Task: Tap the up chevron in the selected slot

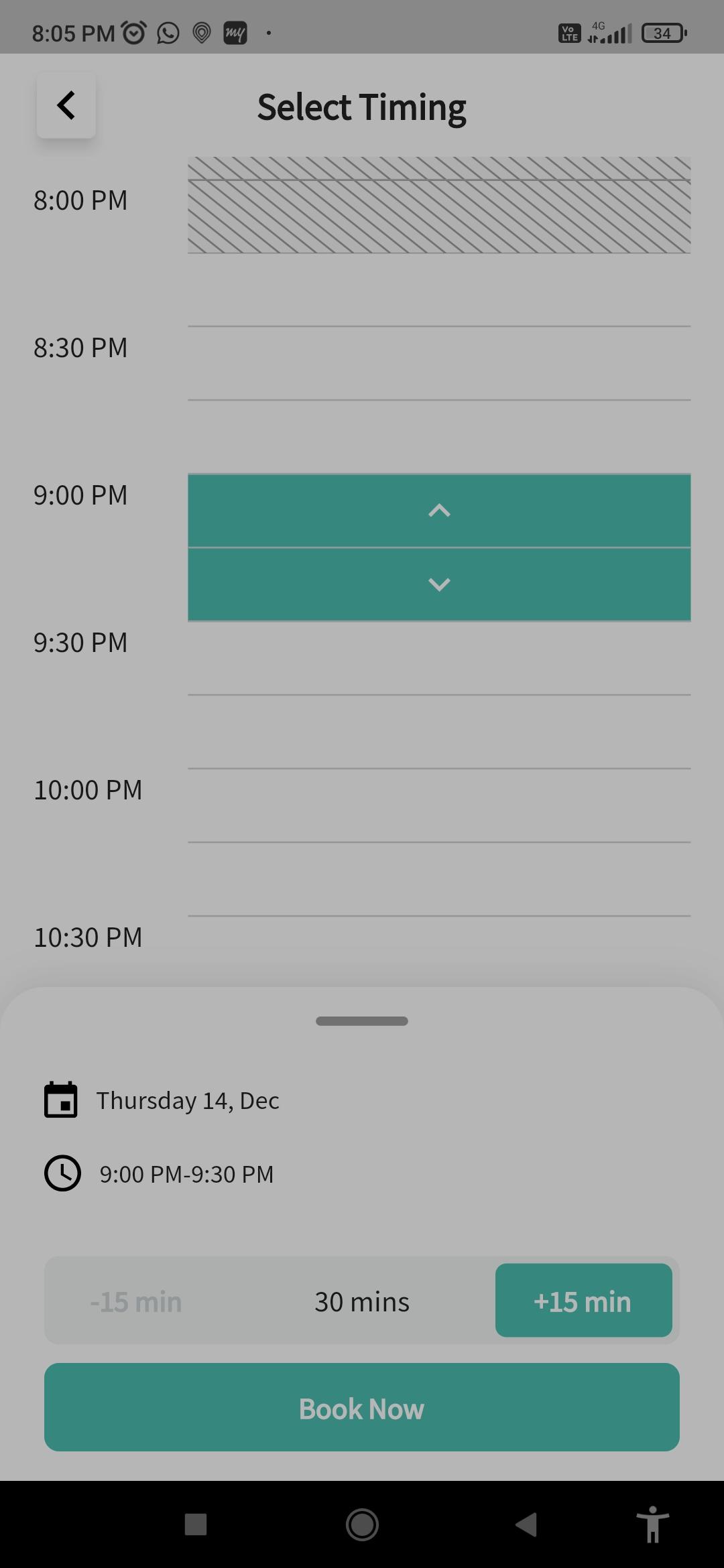Action: click(x=439, y=511)
